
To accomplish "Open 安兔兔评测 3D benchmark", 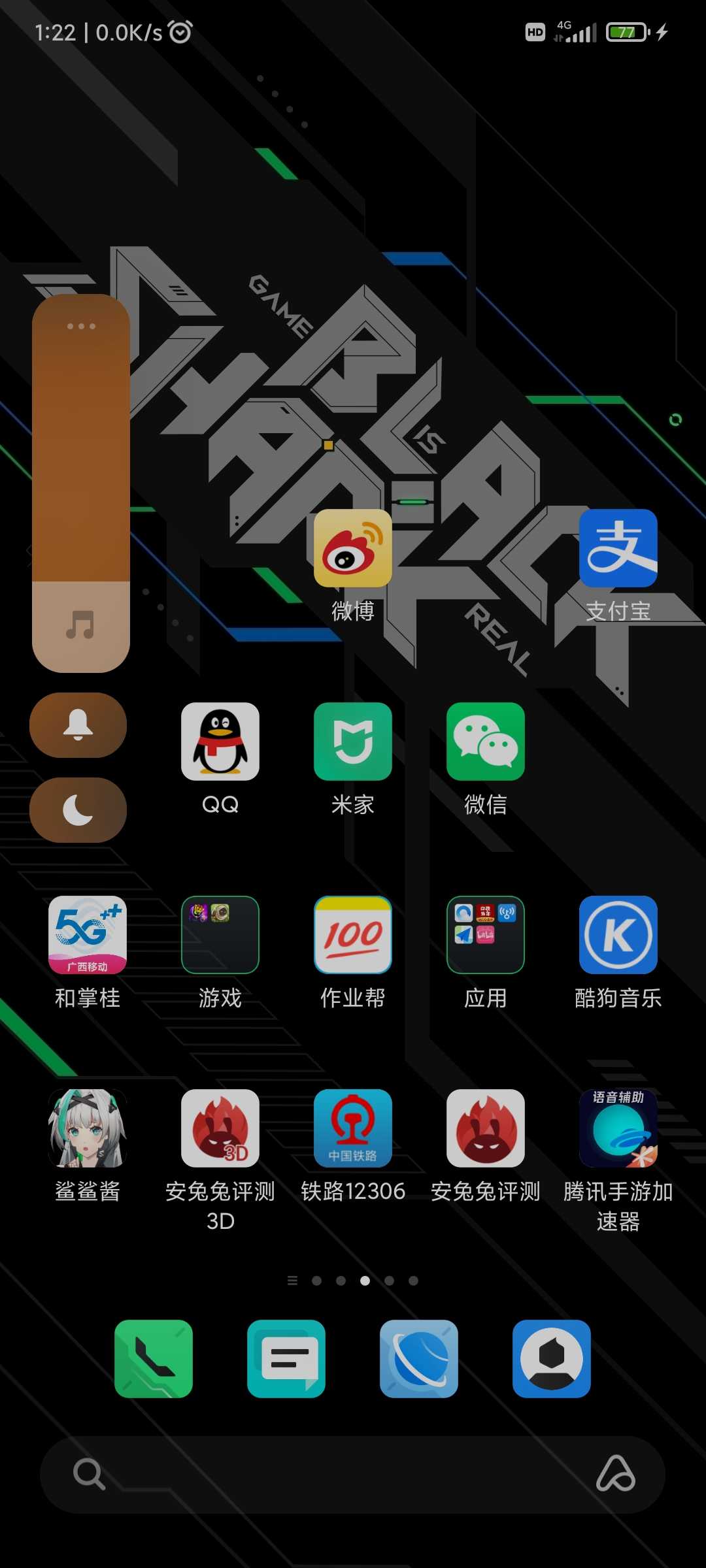I will tap(220, 1128).
